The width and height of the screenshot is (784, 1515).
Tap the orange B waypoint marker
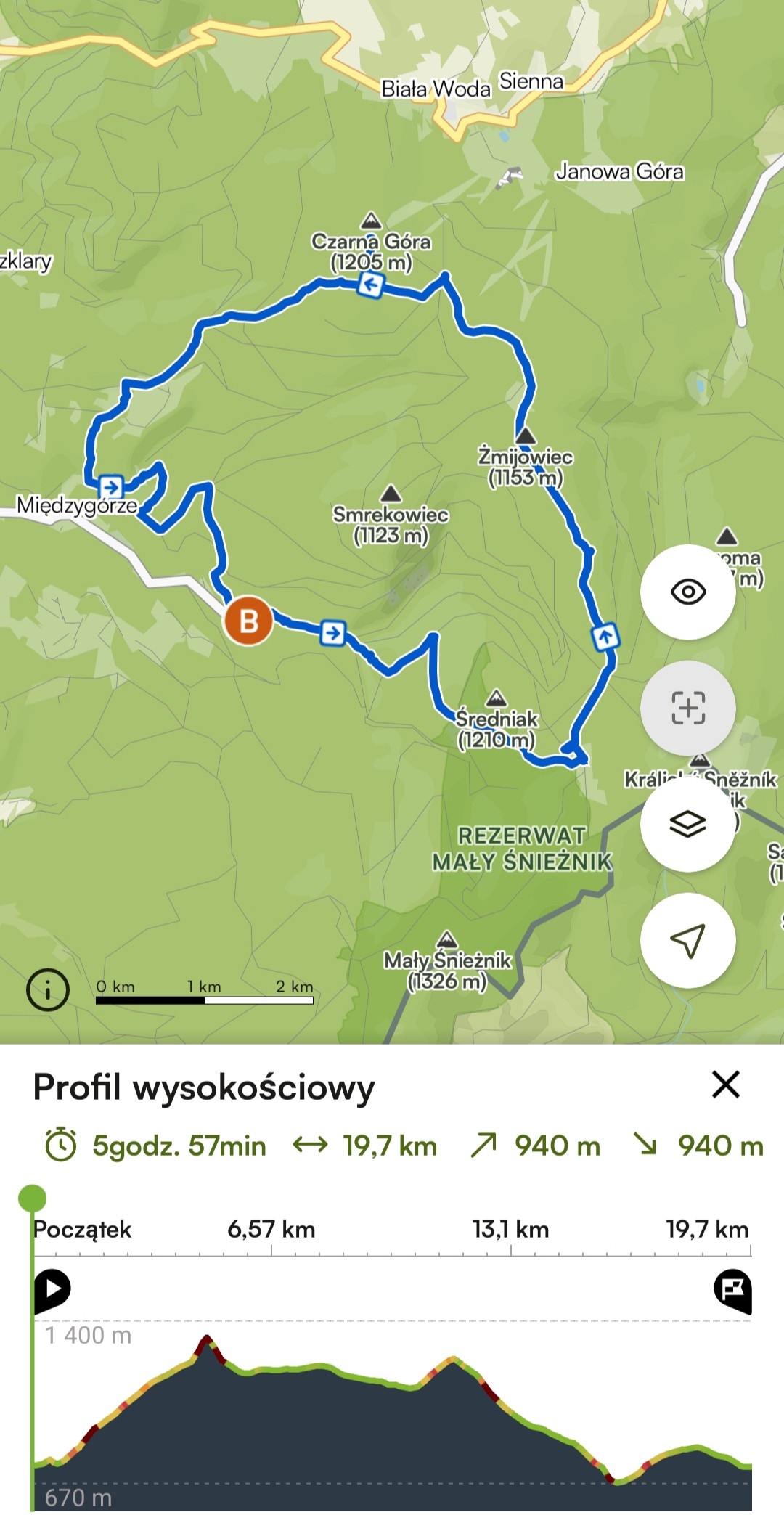click(x=248, y=621)
